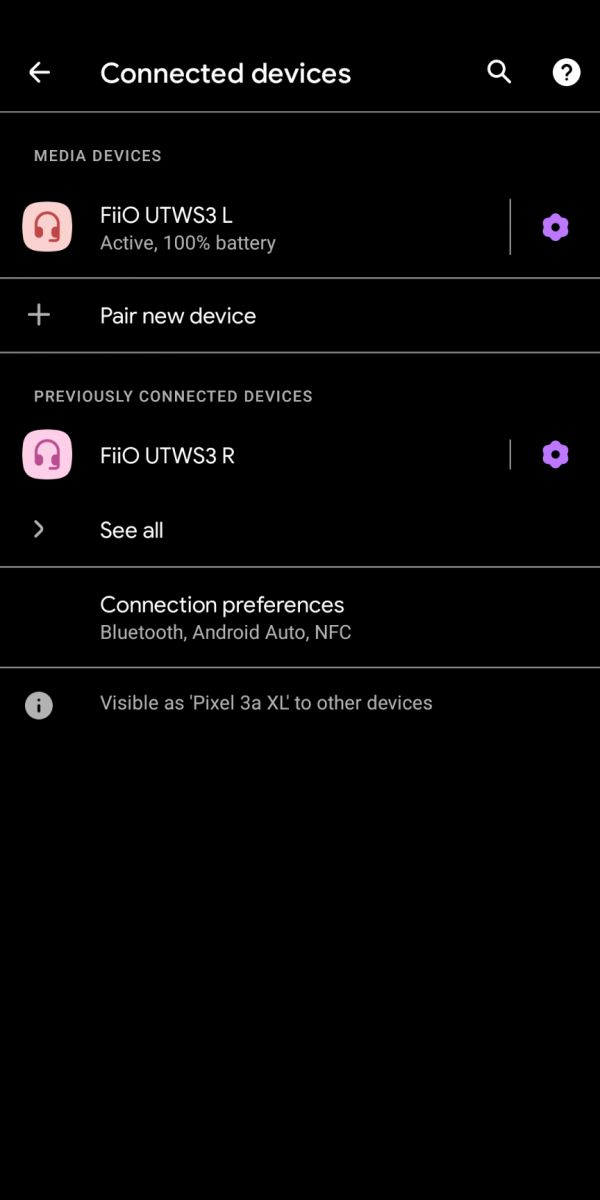Open Connection preferences

(300, 617)
